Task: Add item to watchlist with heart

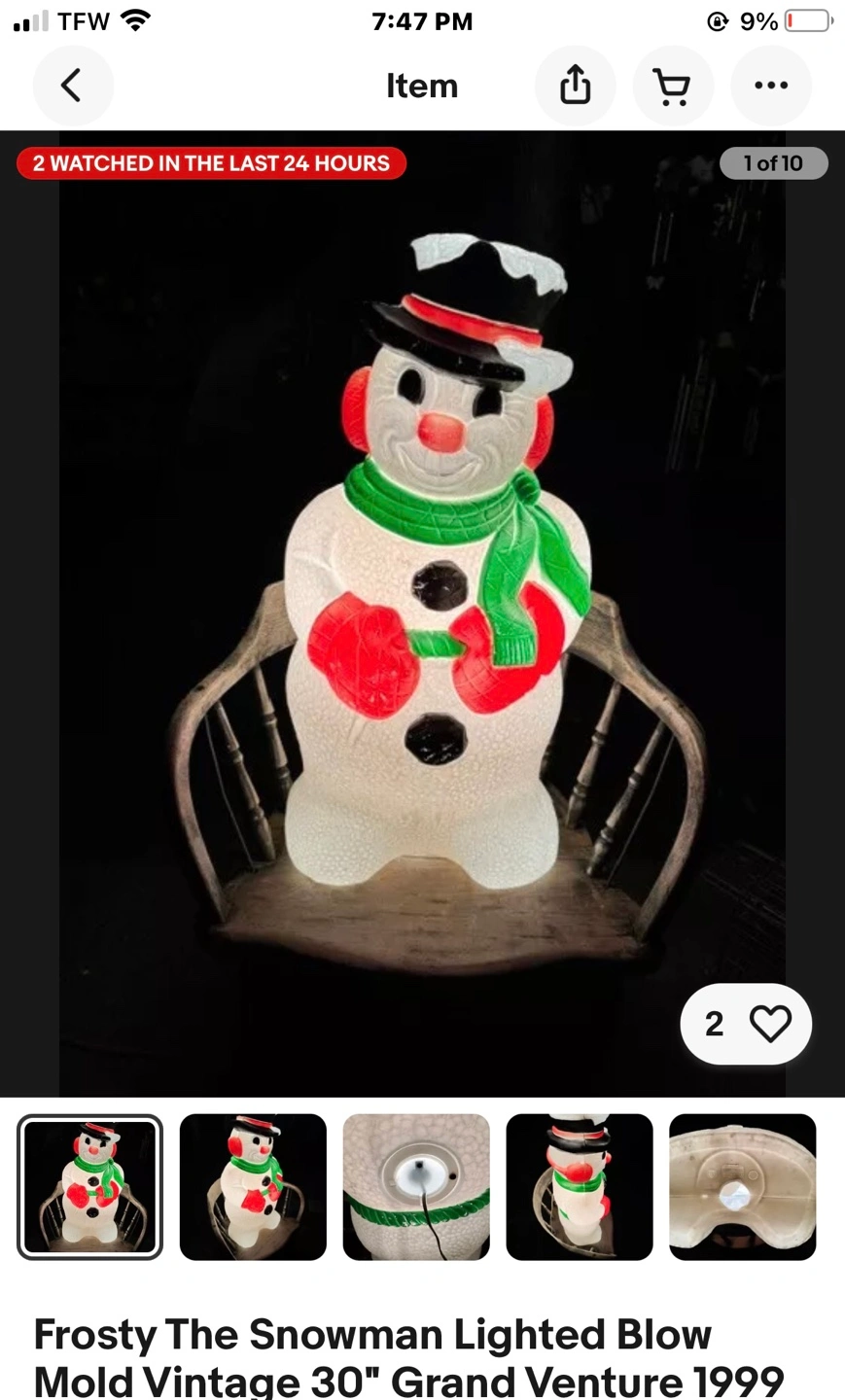Action: point(746,1024)
